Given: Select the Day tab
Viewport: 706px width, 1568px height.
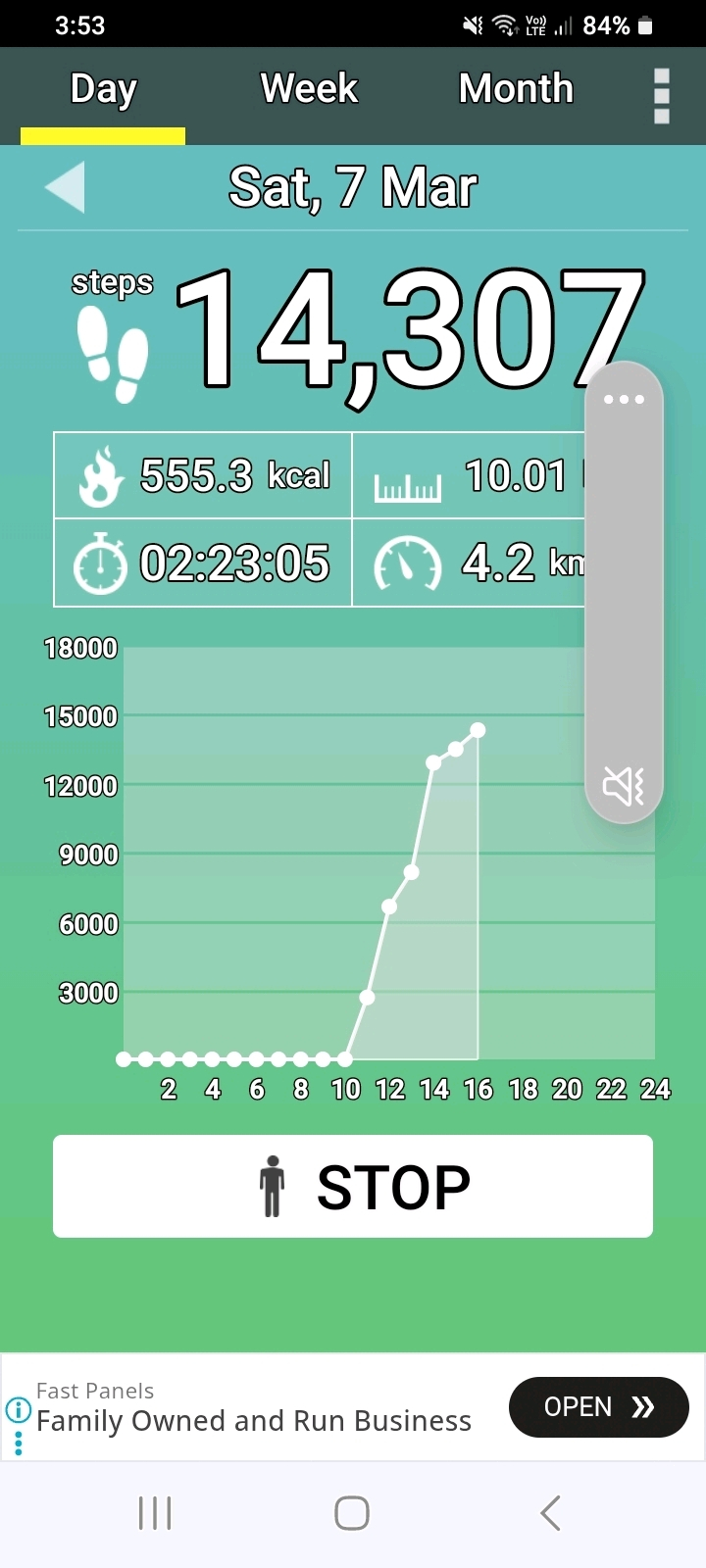Looking at the screenshot, I should coord(103,89).
